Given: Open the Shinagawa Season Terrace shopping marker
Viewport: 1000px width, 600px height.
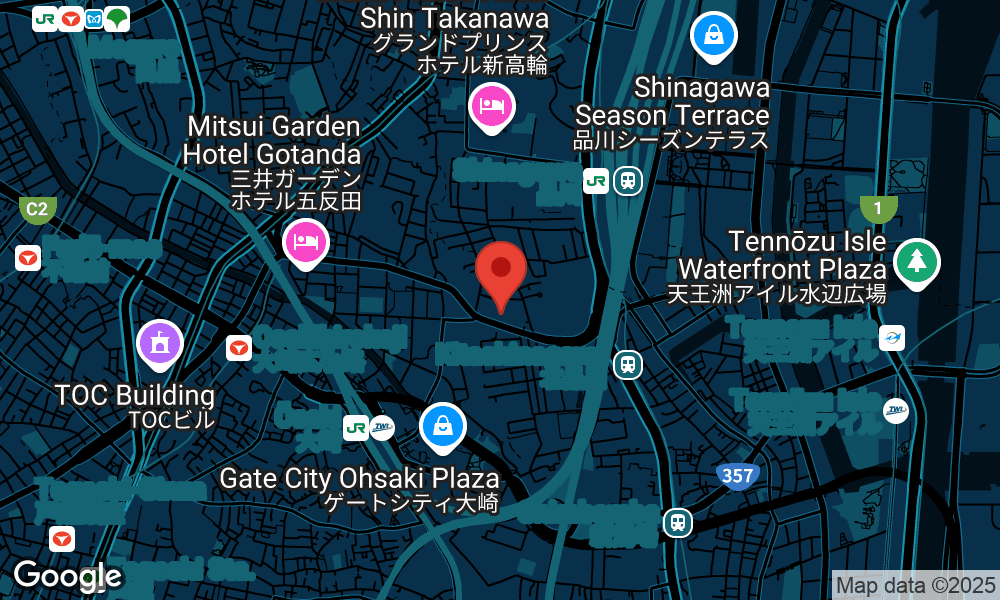Looking at the screenshot, I should click(x=714, y=36).
